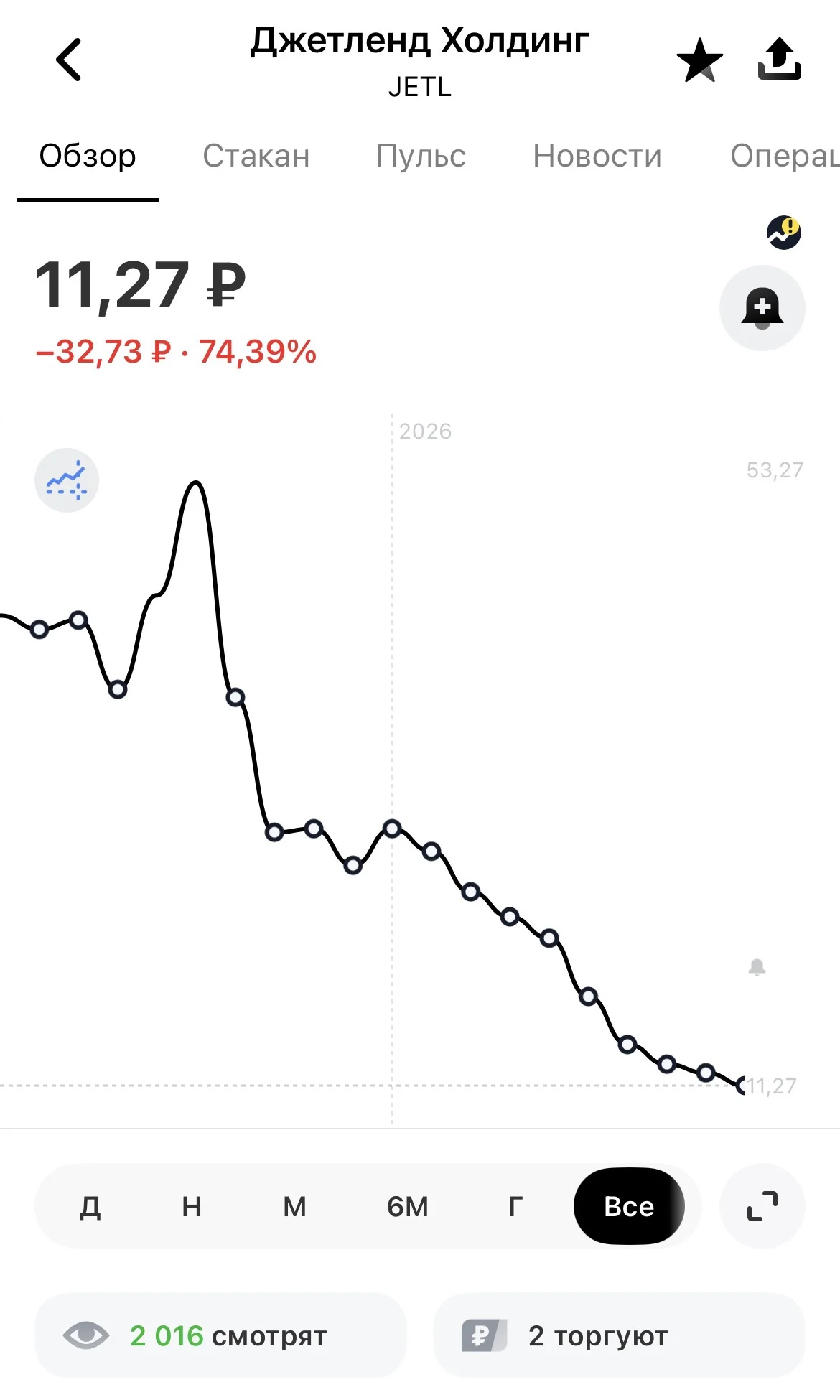Go back using the arrow icon
The width and height of the screenshot is (840, 1400).
pyautogui.click(x=69, y=60)
